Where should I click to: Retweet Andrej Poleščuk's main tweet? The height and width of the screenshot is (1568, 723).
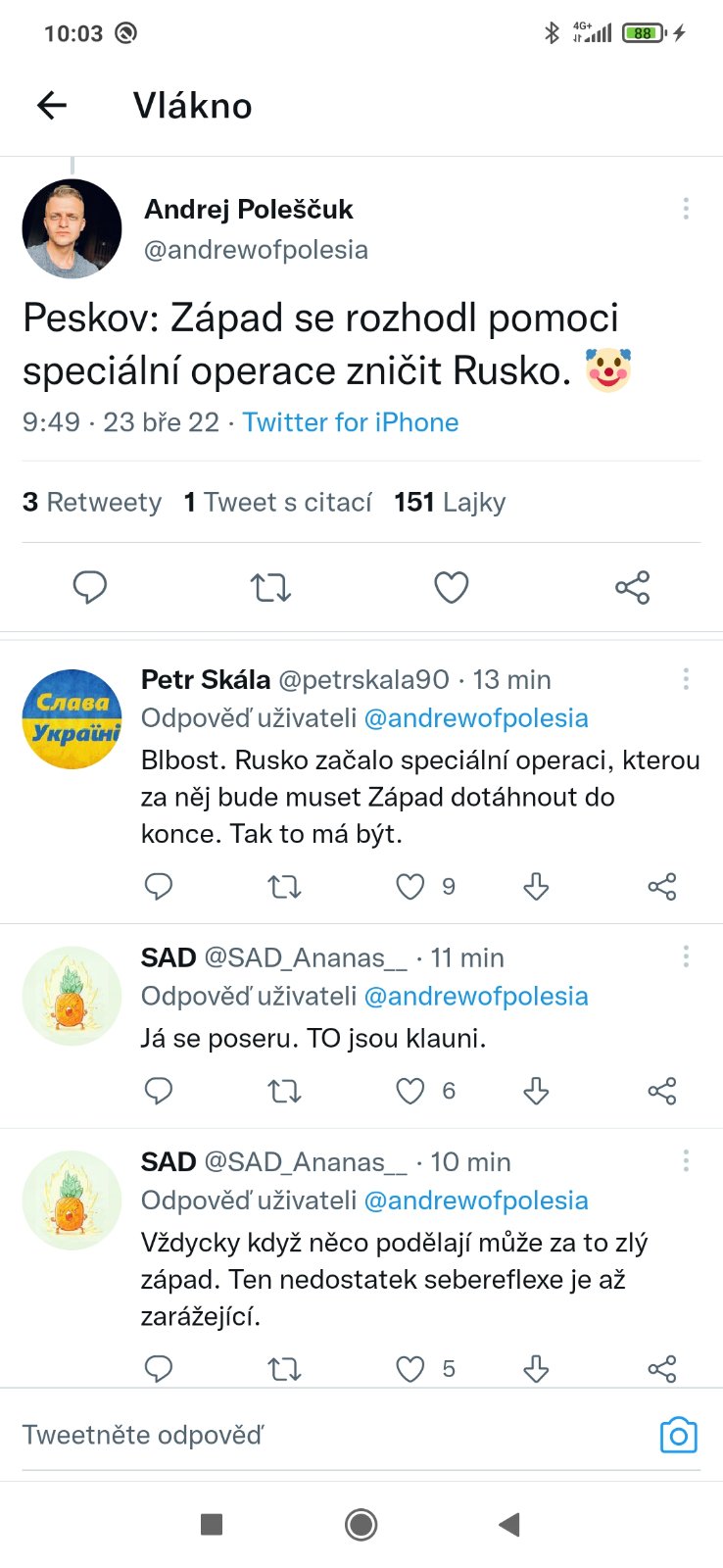[x=270, y=587]
